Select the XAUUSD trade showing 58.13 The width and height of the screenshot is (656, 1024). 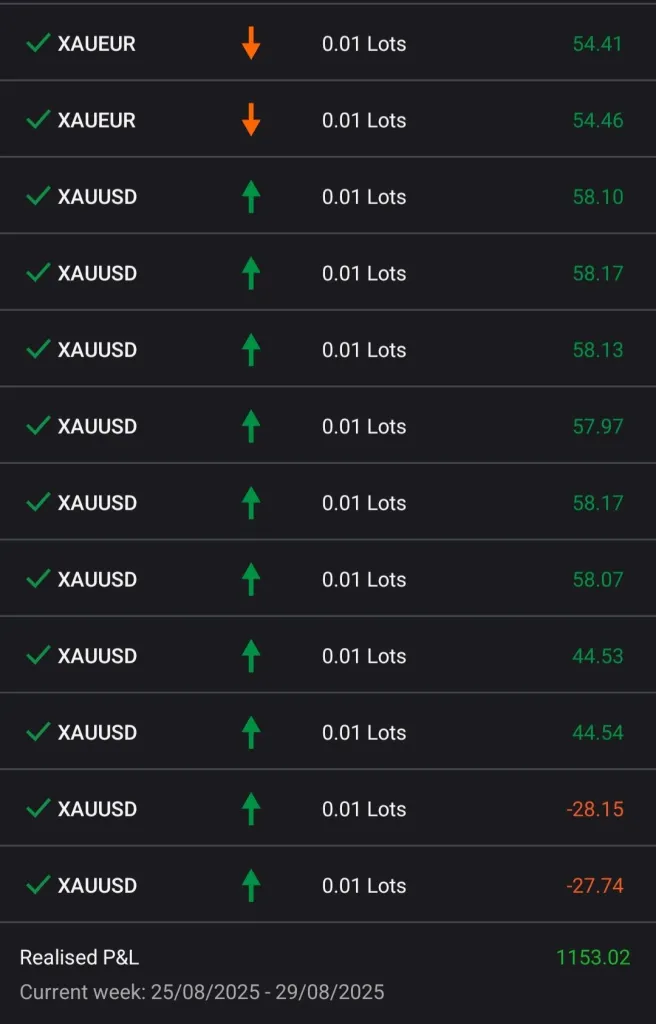[328, 350]
